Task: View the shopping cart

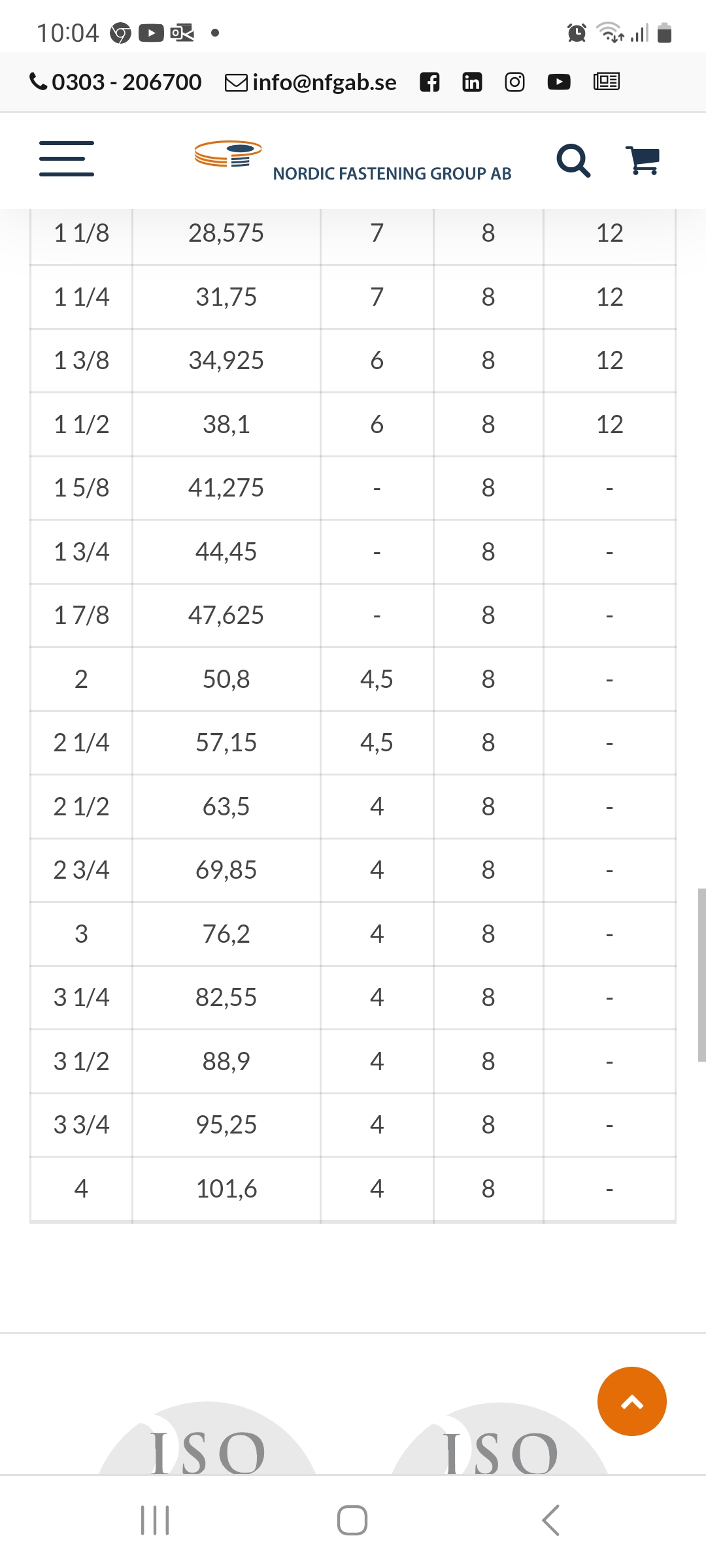Action: click(x=643, y=160)
